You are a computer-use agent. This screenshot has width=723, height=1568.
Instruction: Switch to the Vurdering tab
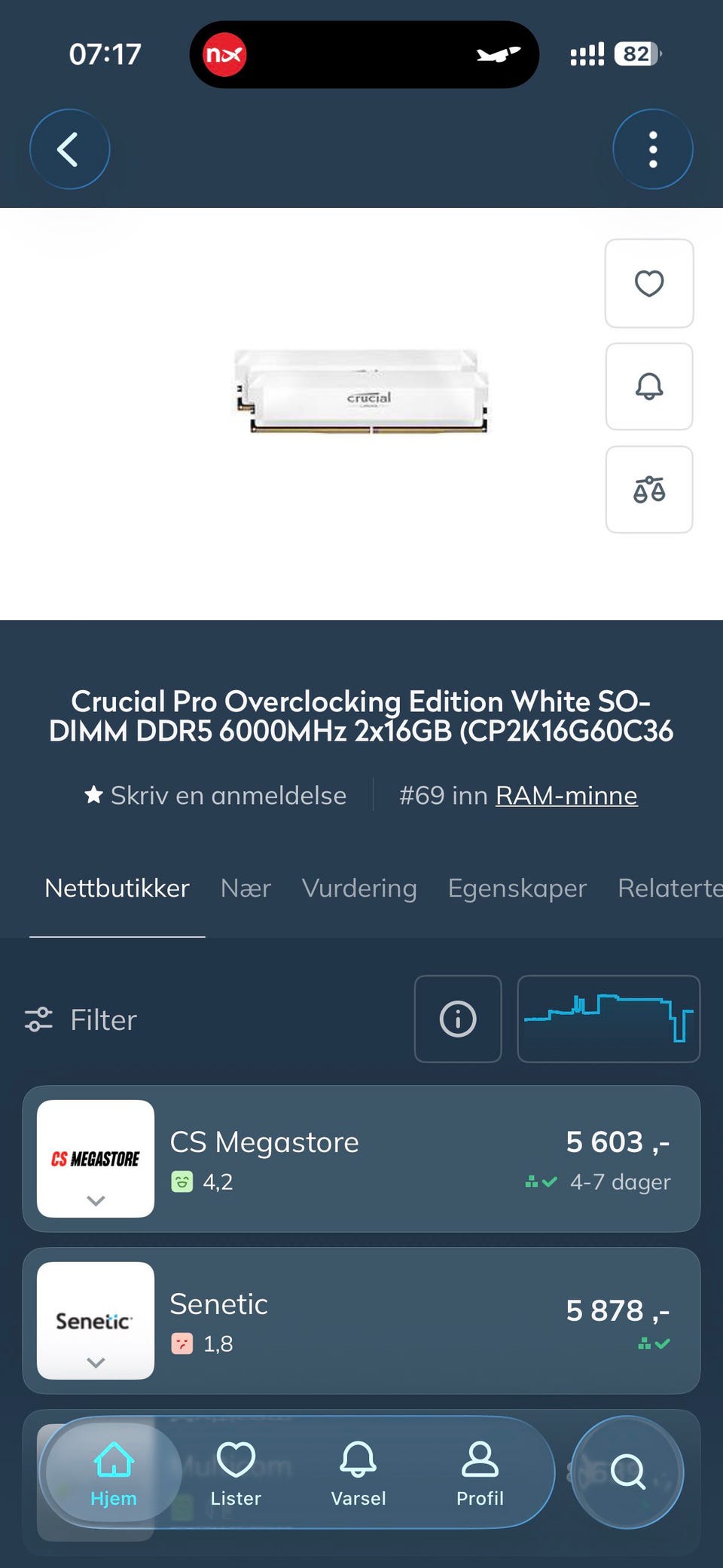click(359, 888)
